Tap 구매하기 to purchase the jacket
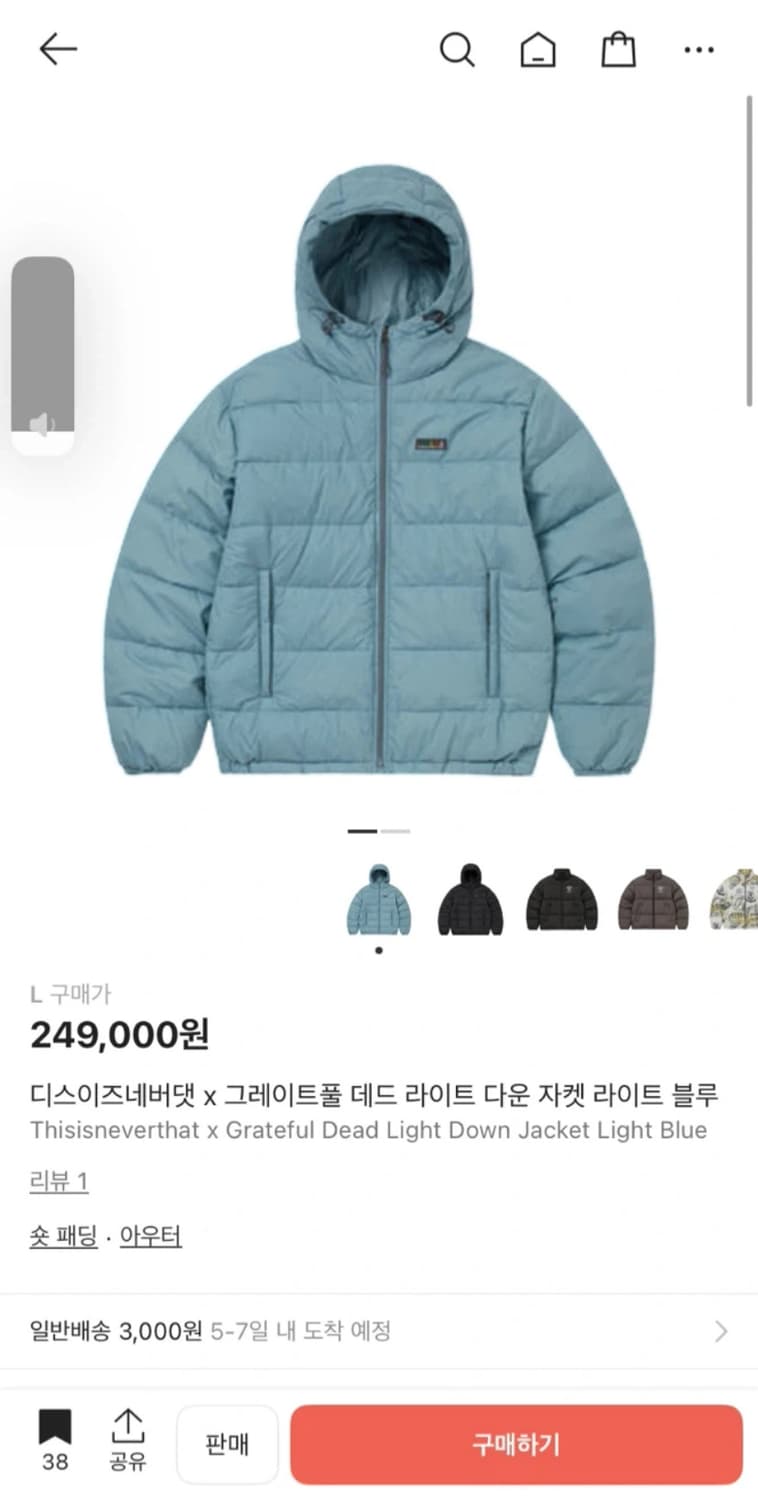Viewport: 758px width, 1500px height. point(516,1443)
